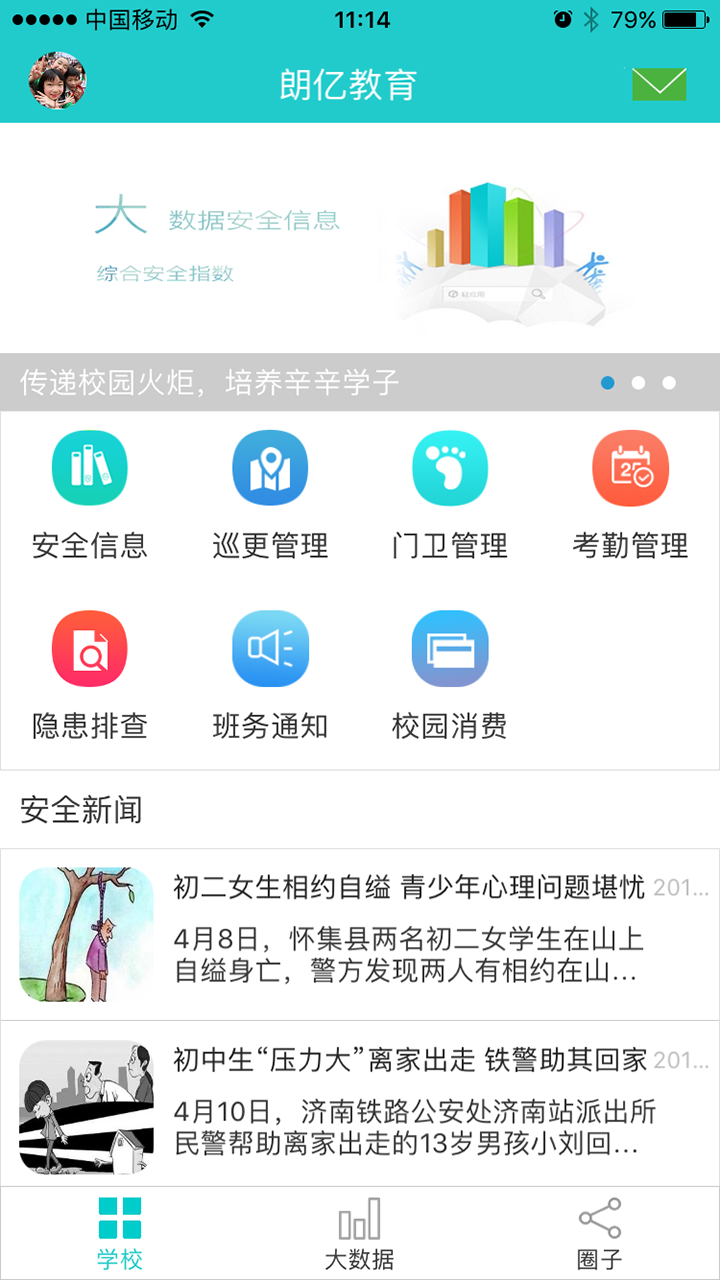Switch to the 学校 tab
Screen dimensions: 720x1280
(x=120, y=1234)
